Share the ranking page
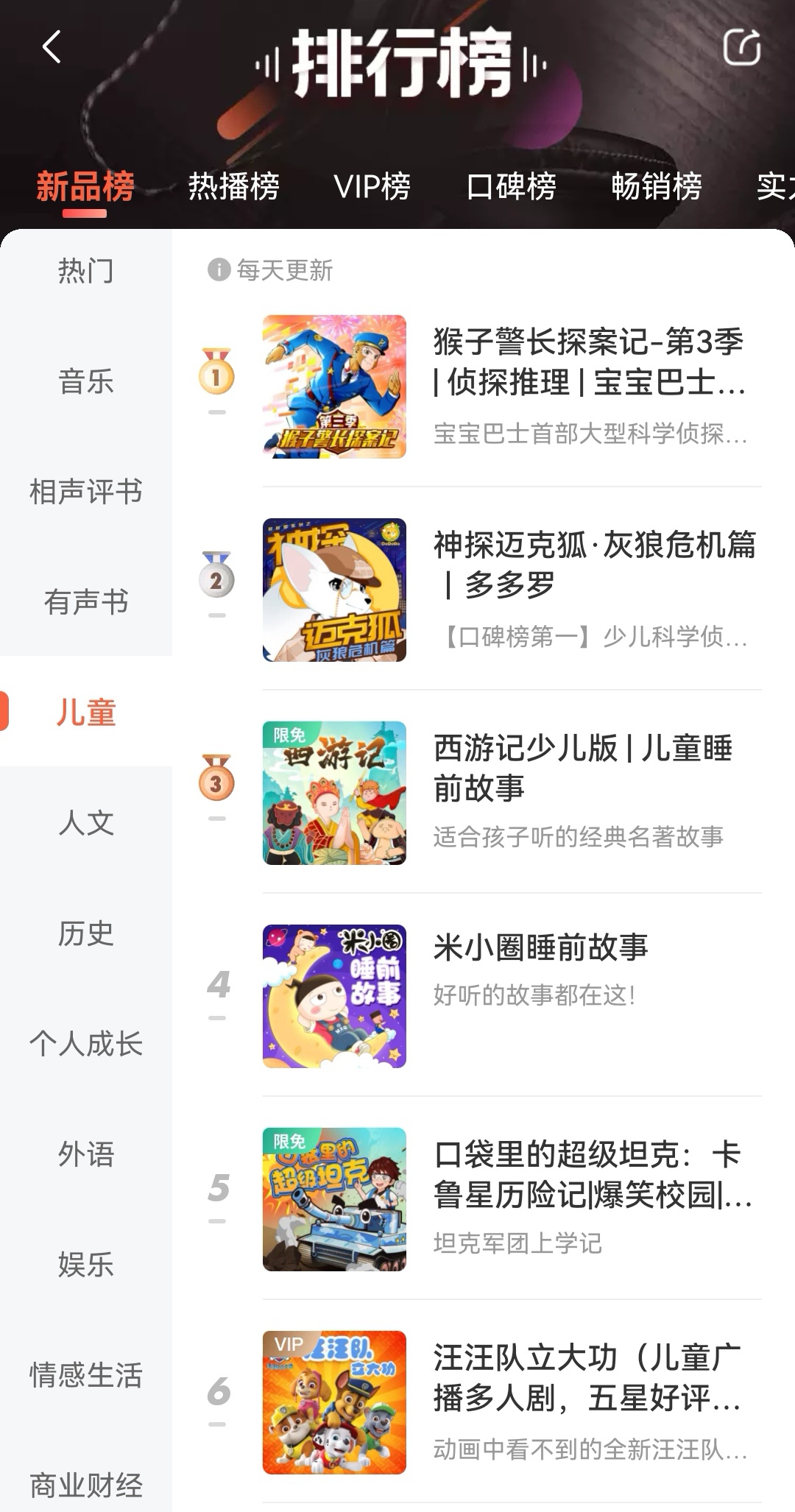 [x=741, y=48]
